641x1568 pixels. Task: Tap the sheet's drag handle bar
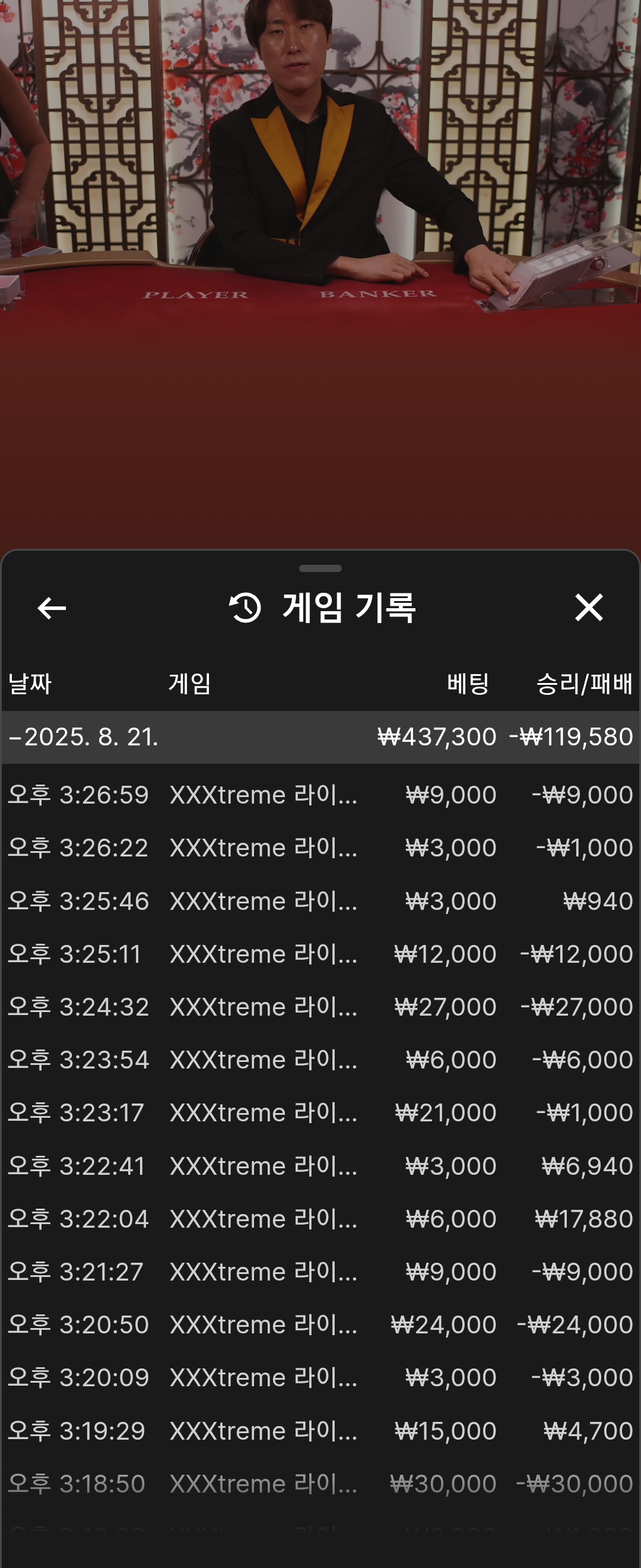[x=320, y=568]
